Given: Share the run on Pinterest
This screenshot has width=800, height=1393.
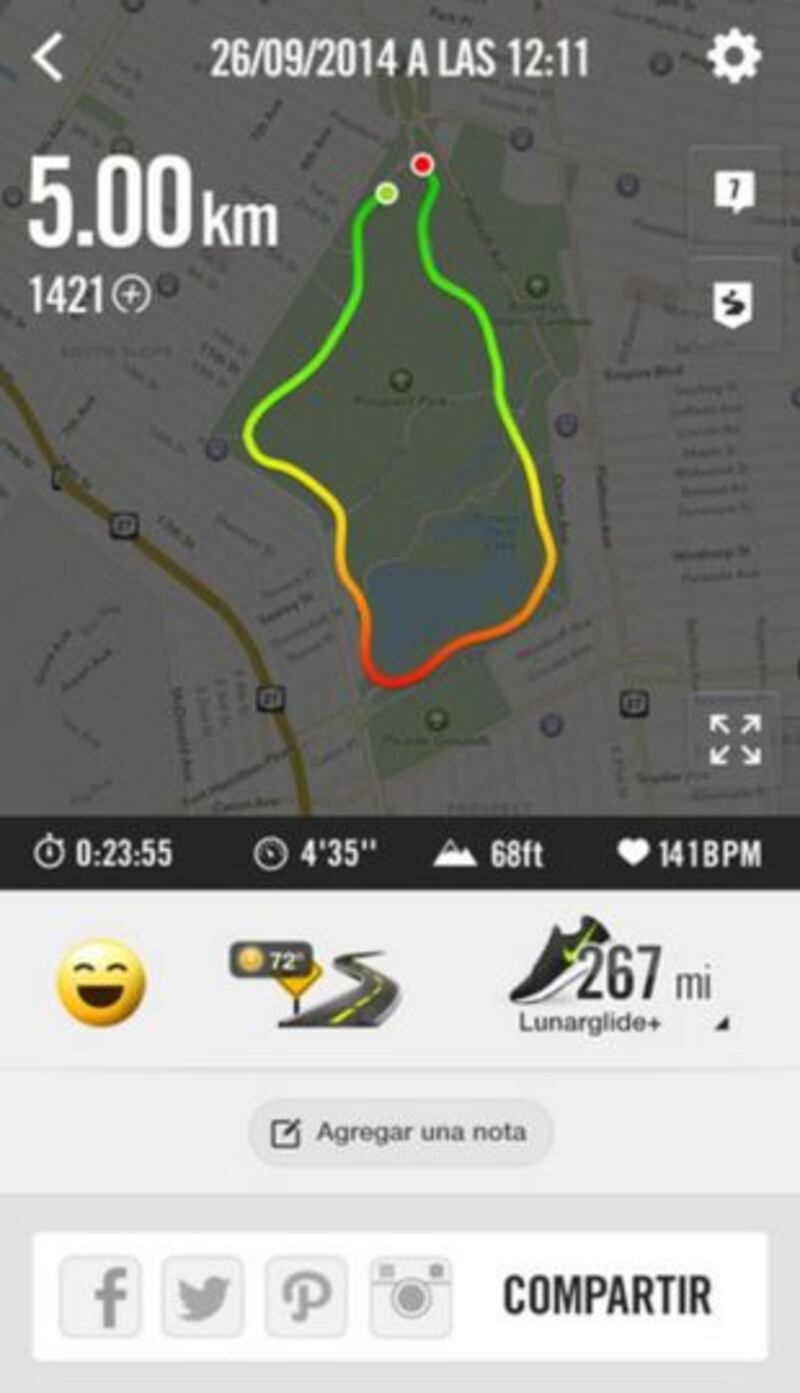Looking at the screenshot, I should tap(306, 1297).
